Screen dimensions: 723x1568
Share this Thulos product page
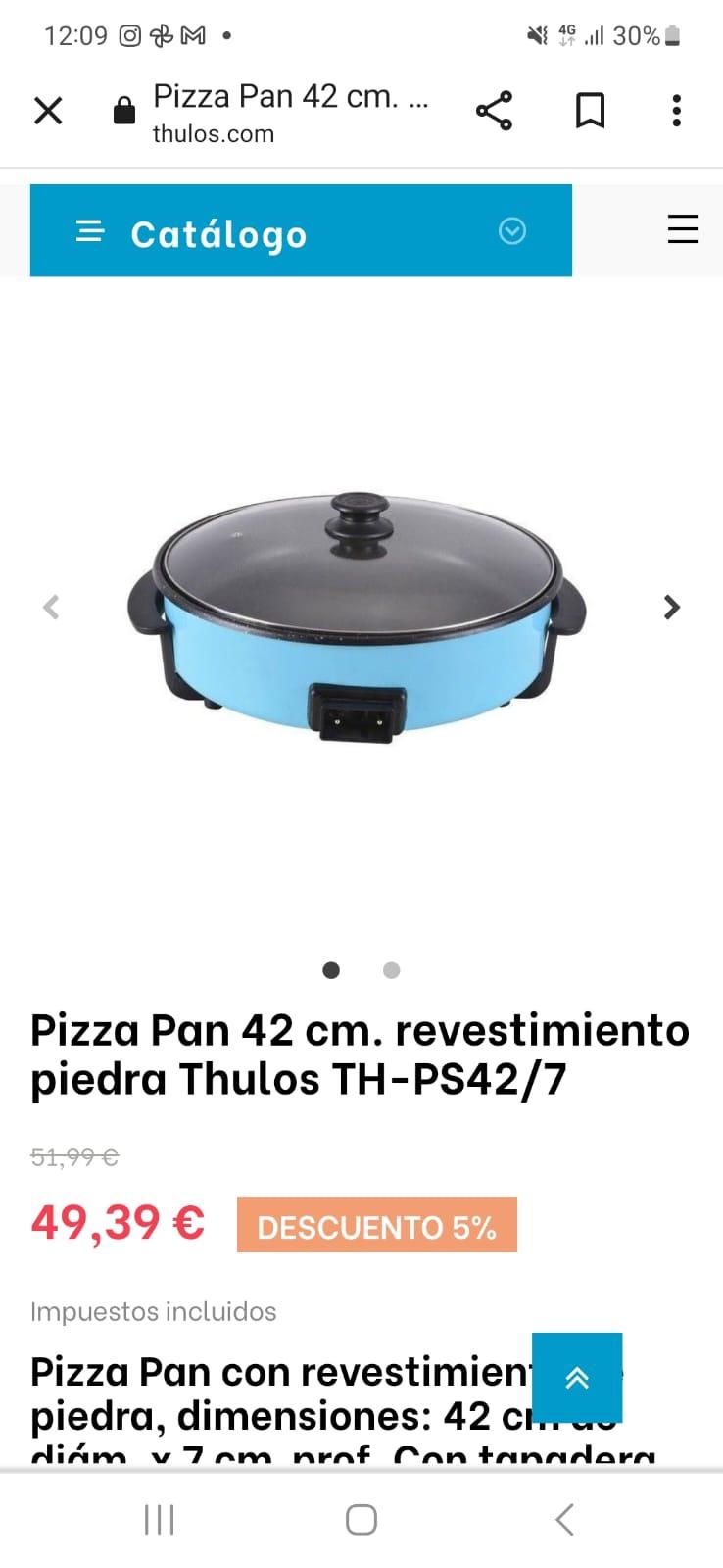pyautogui.click(x=494, y=111)
